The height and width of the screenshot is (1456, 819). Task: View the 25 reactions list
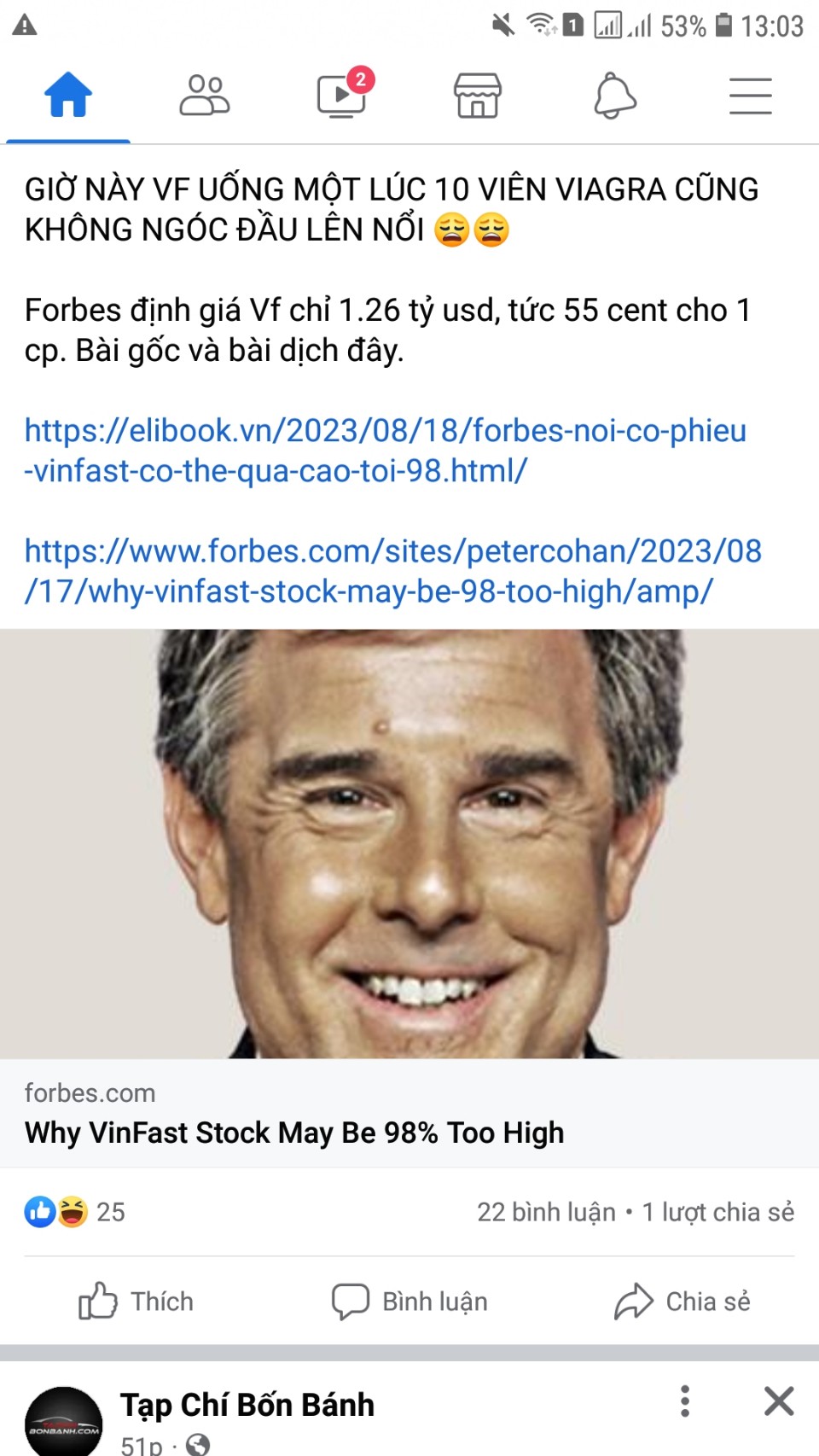75,1212
